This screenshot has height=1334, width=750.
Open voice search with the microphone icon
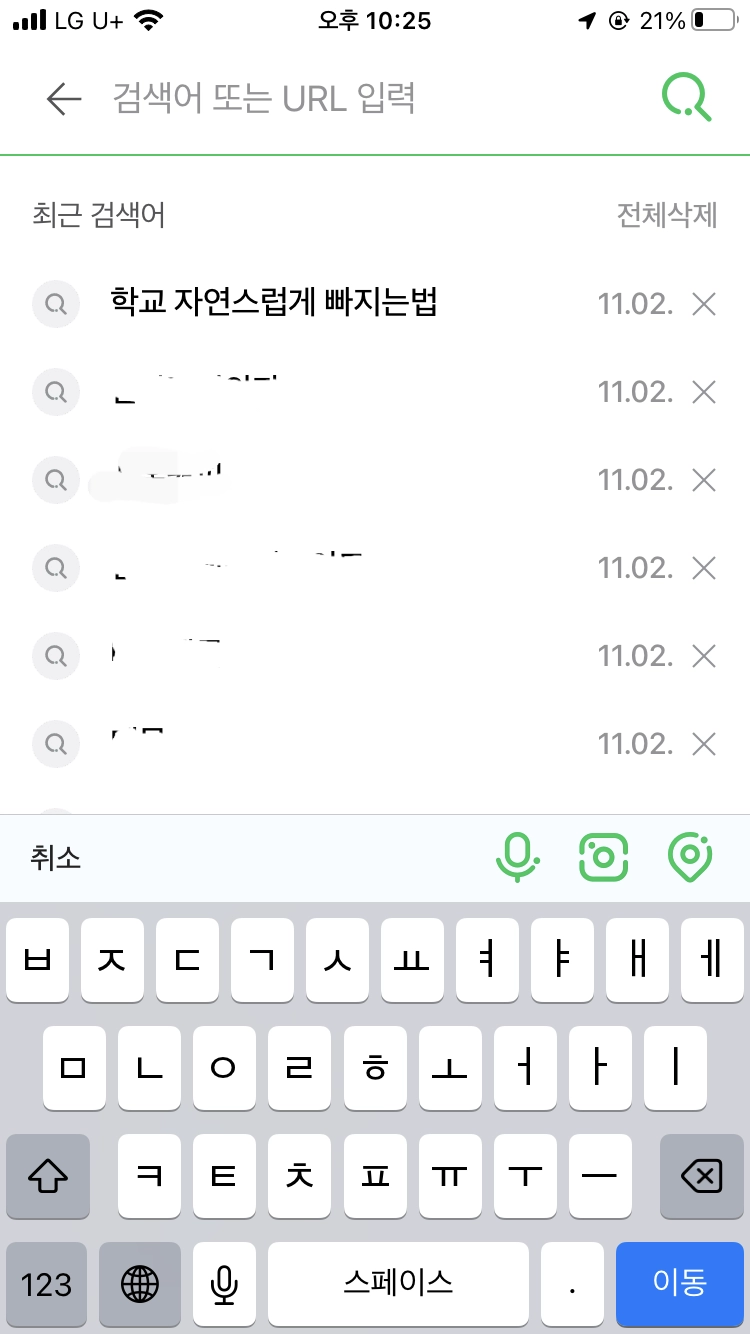coord(519,857)
